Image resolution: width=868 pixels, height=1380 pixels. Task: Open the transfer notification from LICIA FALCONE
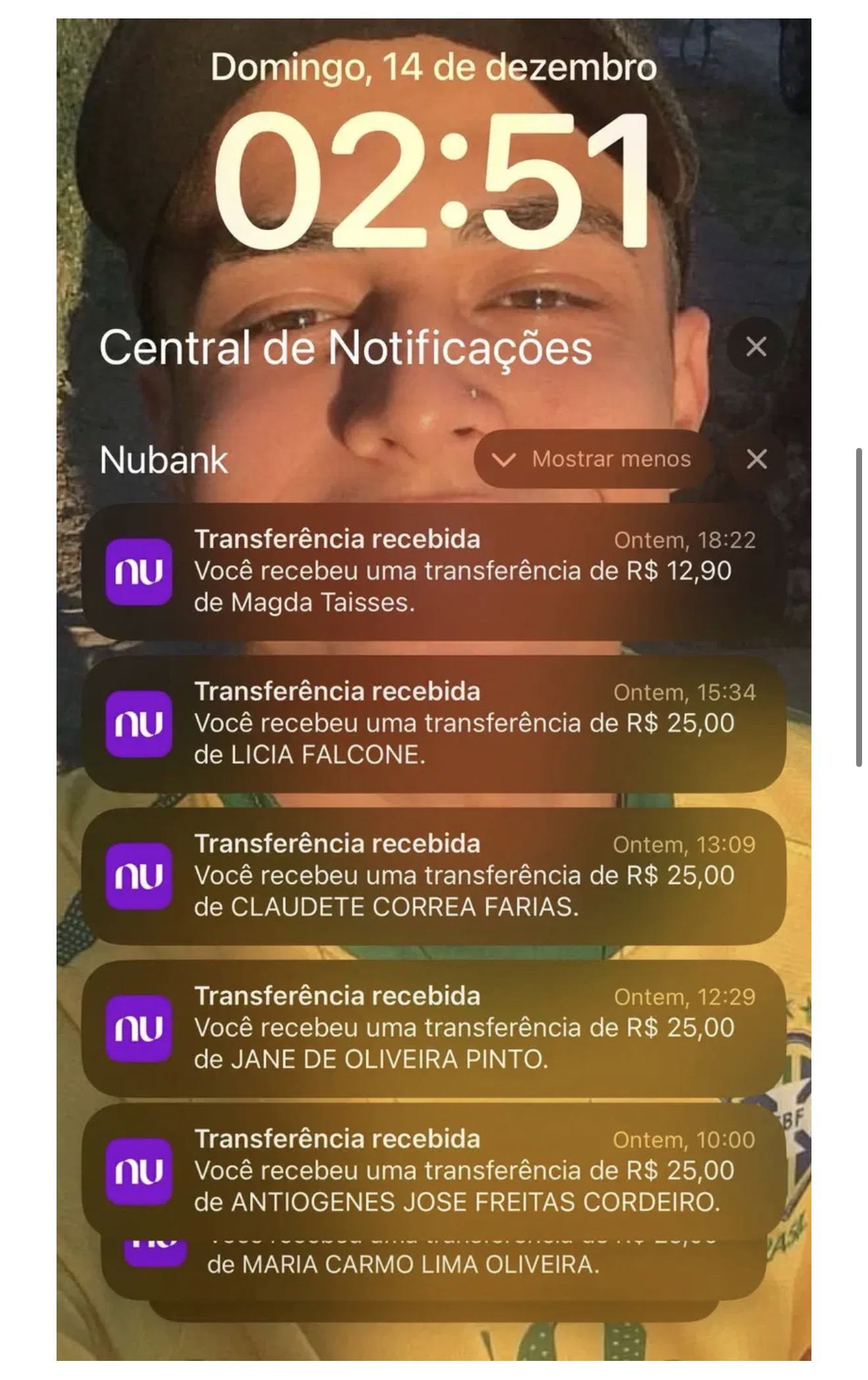[x=434, y=724]
